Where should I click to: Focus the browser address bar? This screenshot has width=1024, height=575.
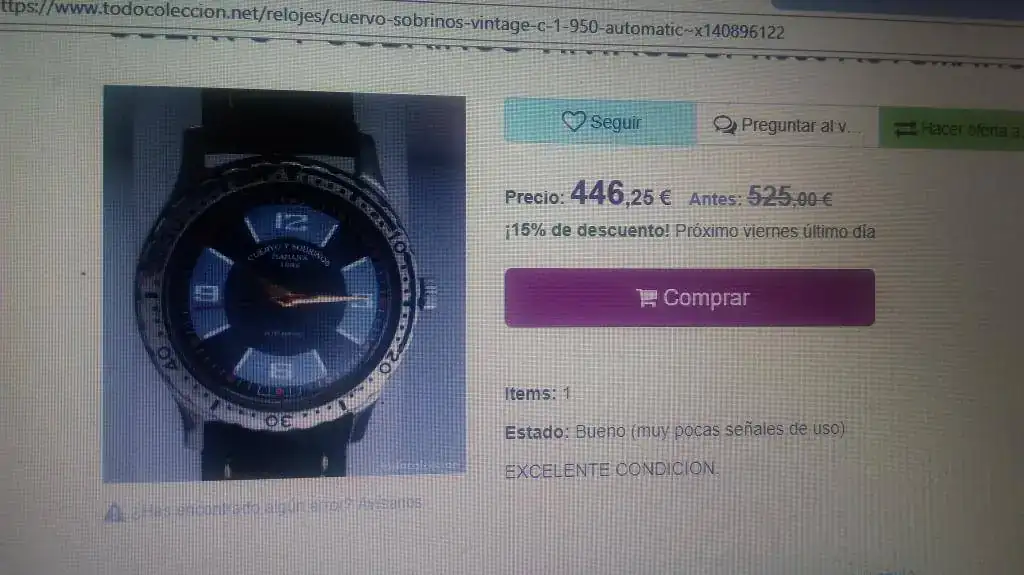(x=400, y=30)
